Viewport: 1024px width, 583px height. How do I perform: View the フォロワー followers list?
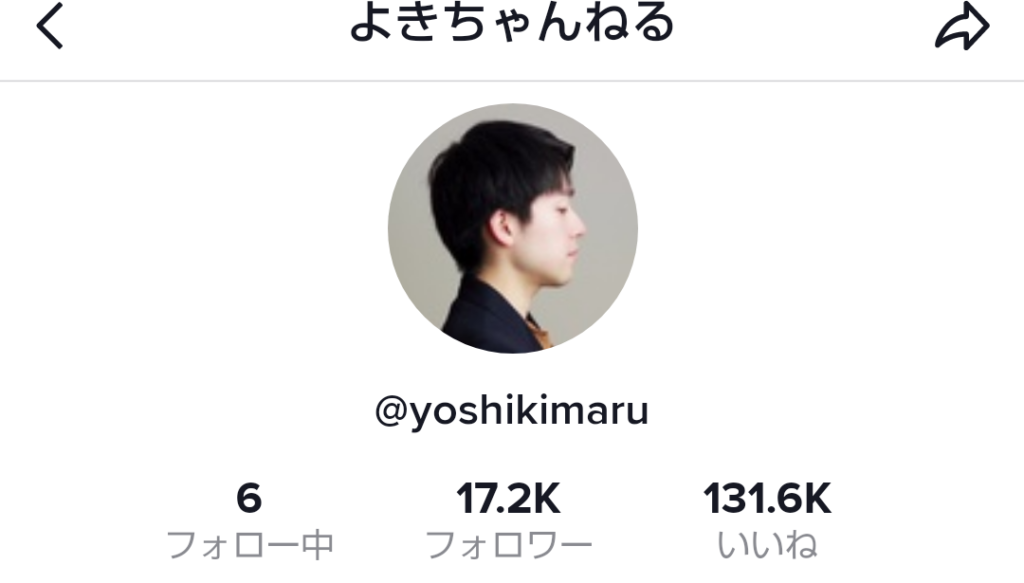coord(509,520)
